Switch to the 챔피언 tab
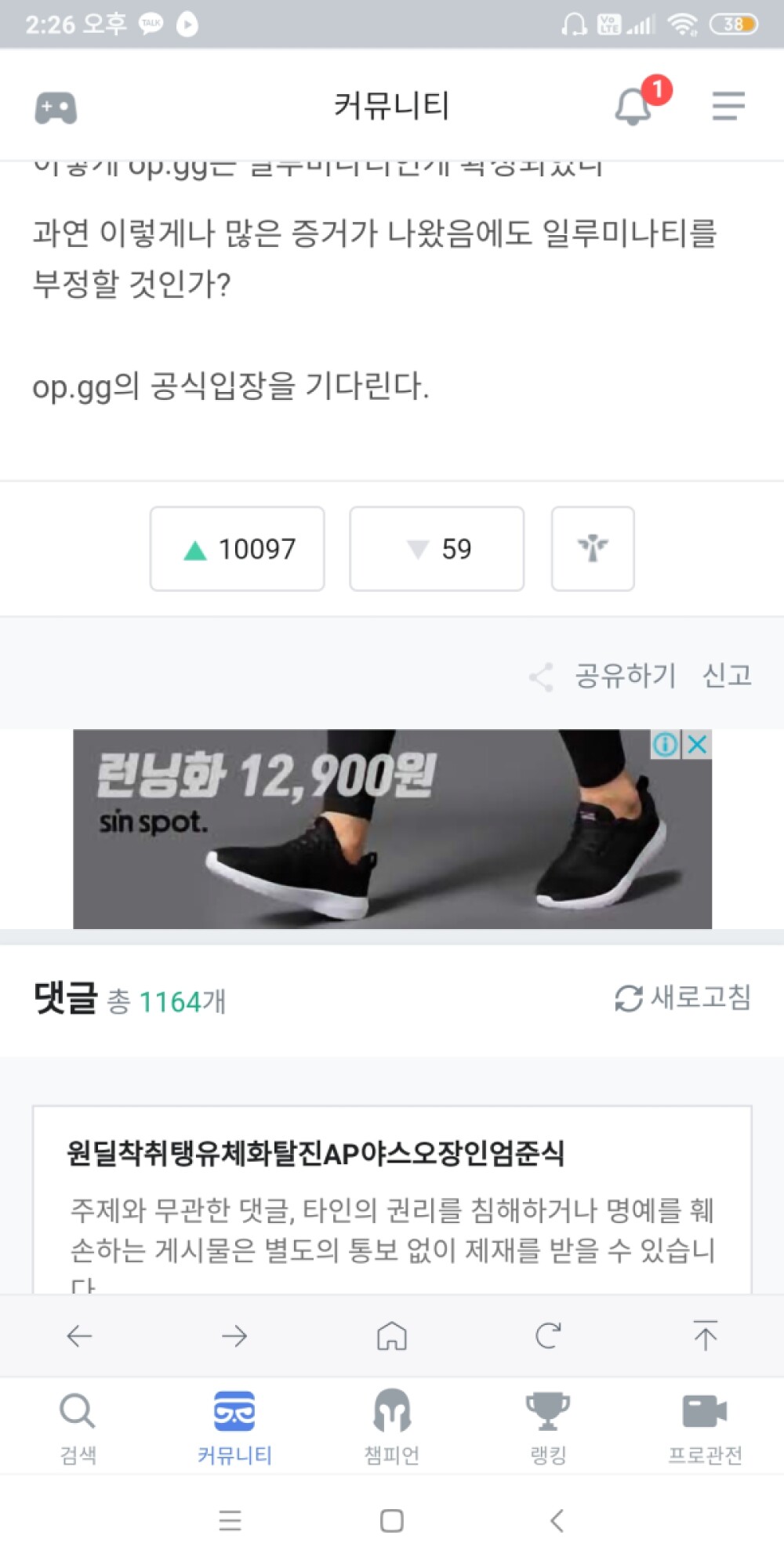The image size is (784, 1568). pos(392,1427)
